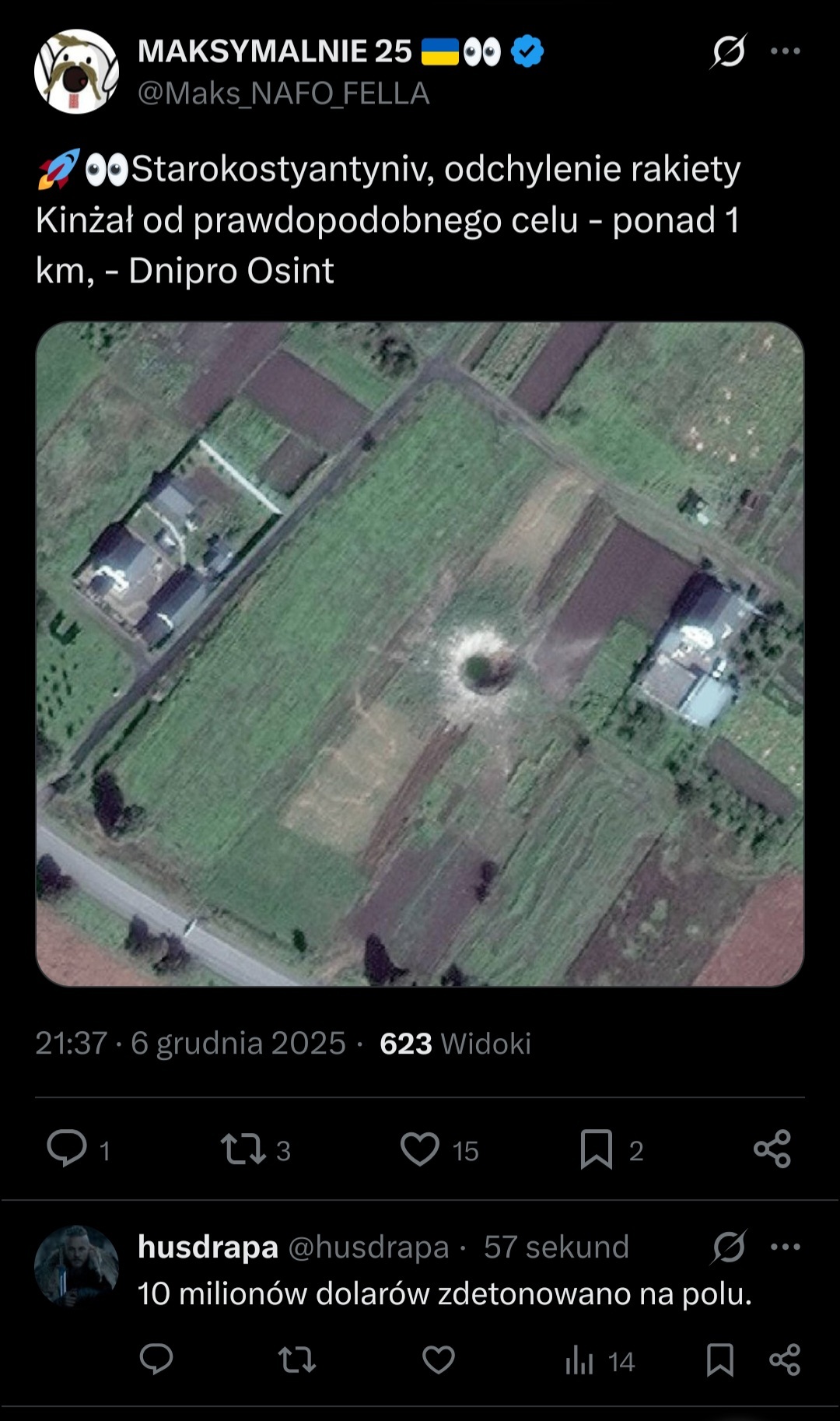Repost the Starokostyantyniv post
This screenshot has height=1421, width=840.
(x=244, y=1149)
